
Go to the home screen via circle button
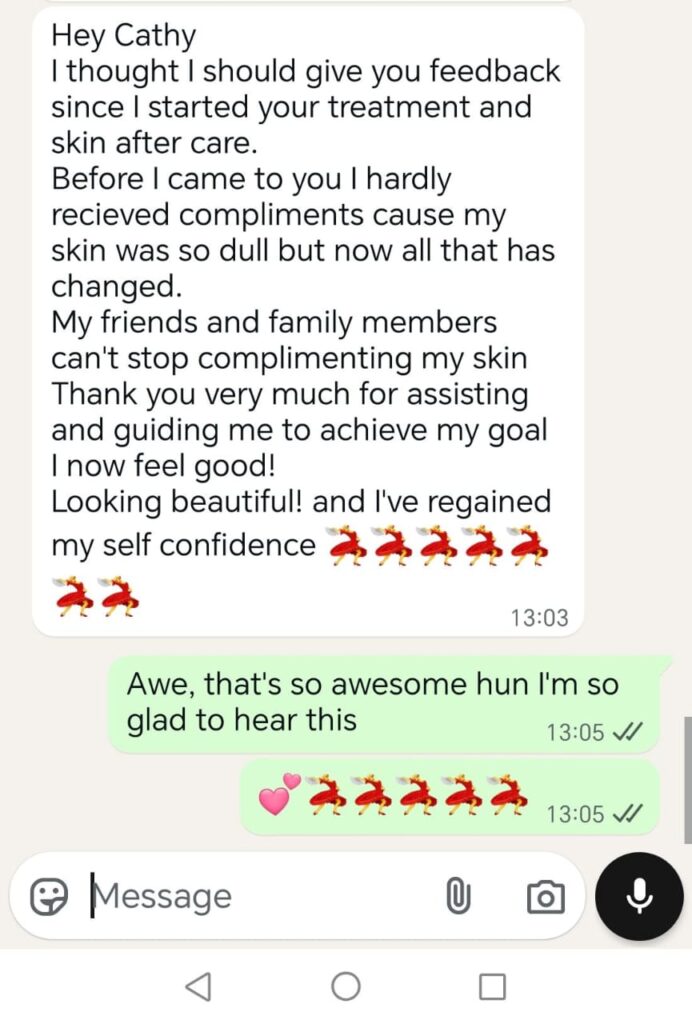(346, 987)
